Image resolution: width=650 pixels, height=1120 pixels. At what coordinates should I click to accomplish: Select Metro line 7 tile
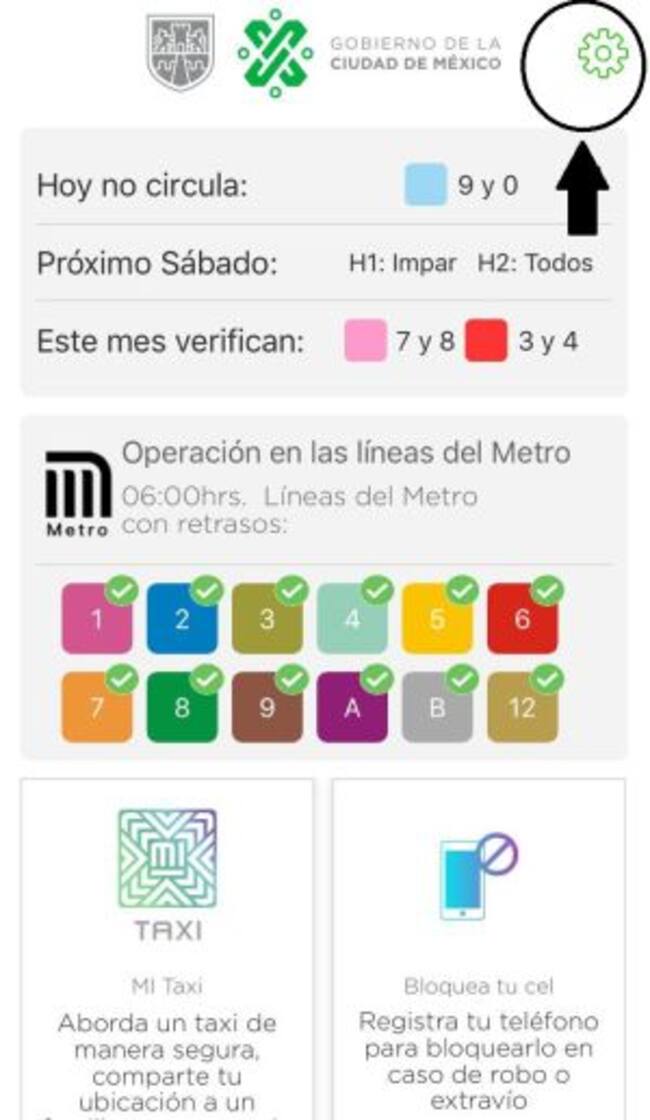point(97,707)
